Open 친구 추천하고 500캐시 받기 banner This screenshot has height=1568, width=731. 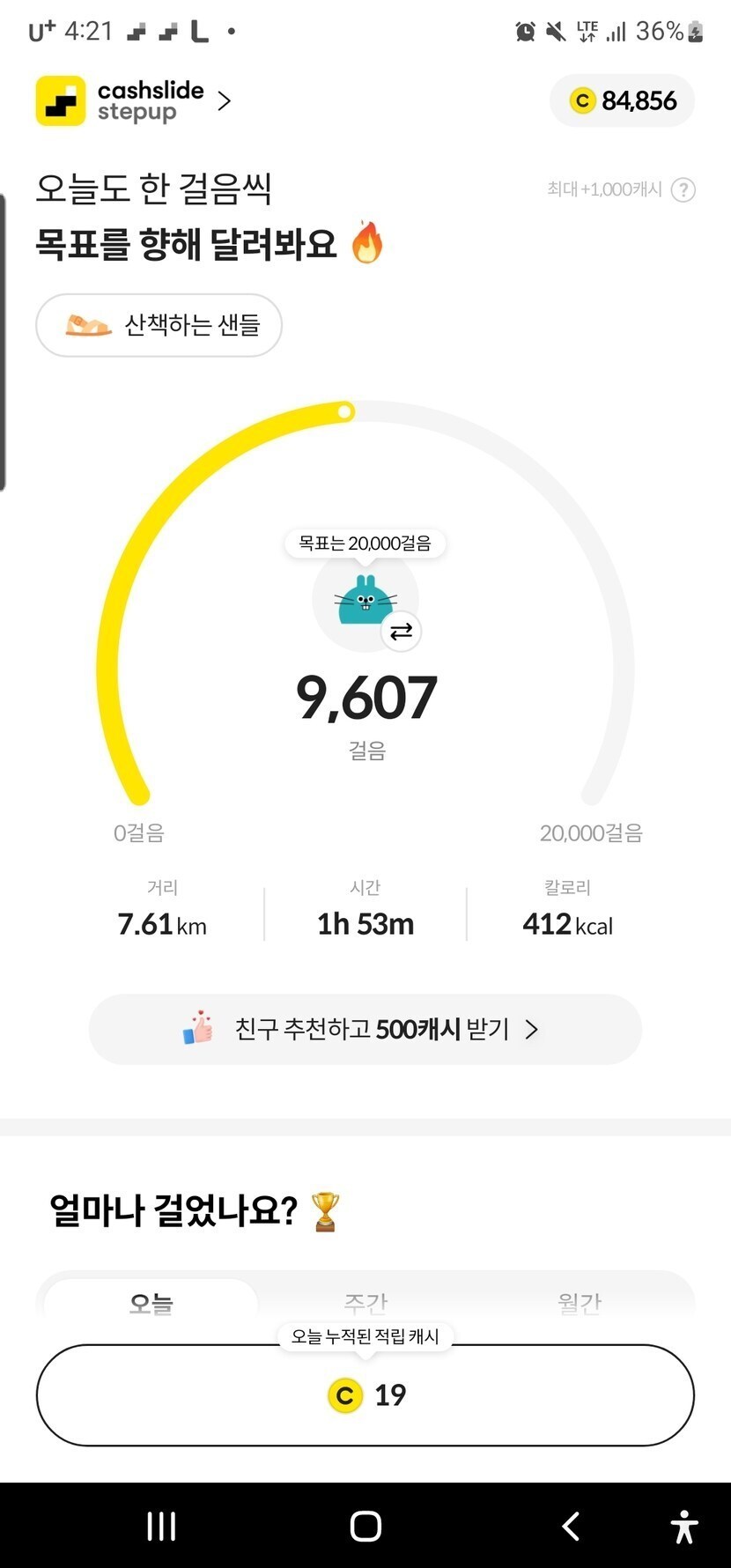coord(365,1029)
